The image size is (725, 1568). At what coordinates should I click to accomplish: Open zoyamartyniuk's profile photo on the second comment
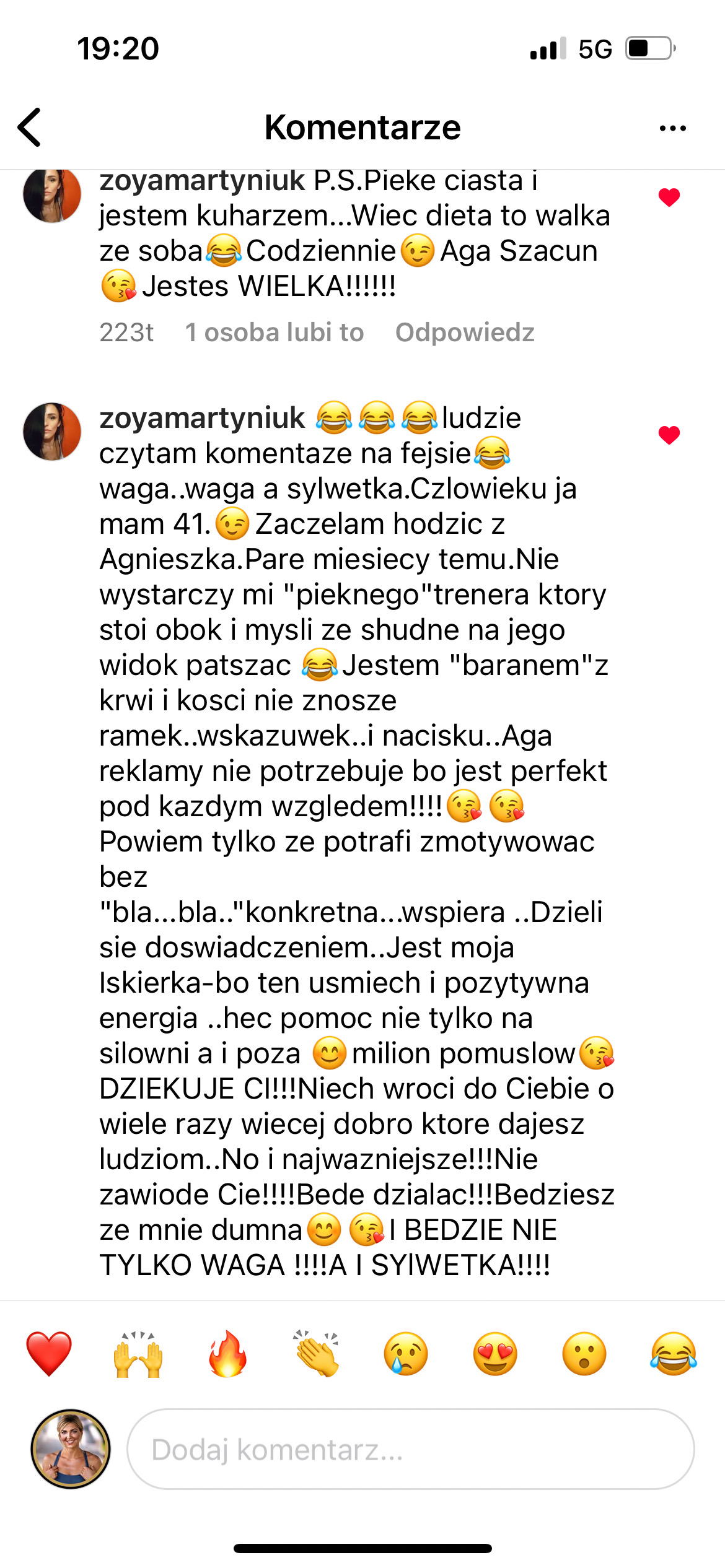pos(52,432)
